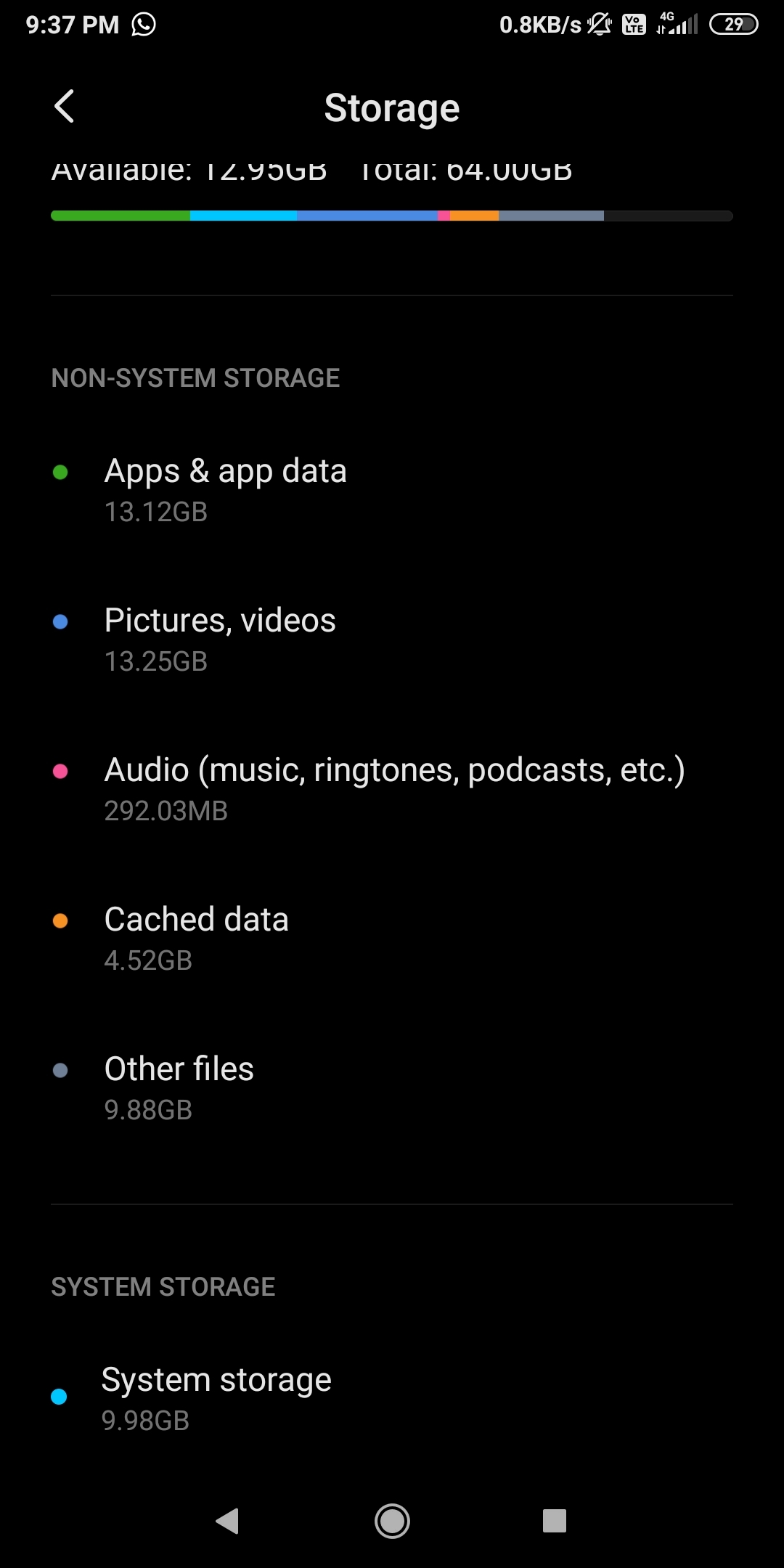View Other files storage details
Viewport: 784px width, 1568px height.
[x=392, y=1088]
